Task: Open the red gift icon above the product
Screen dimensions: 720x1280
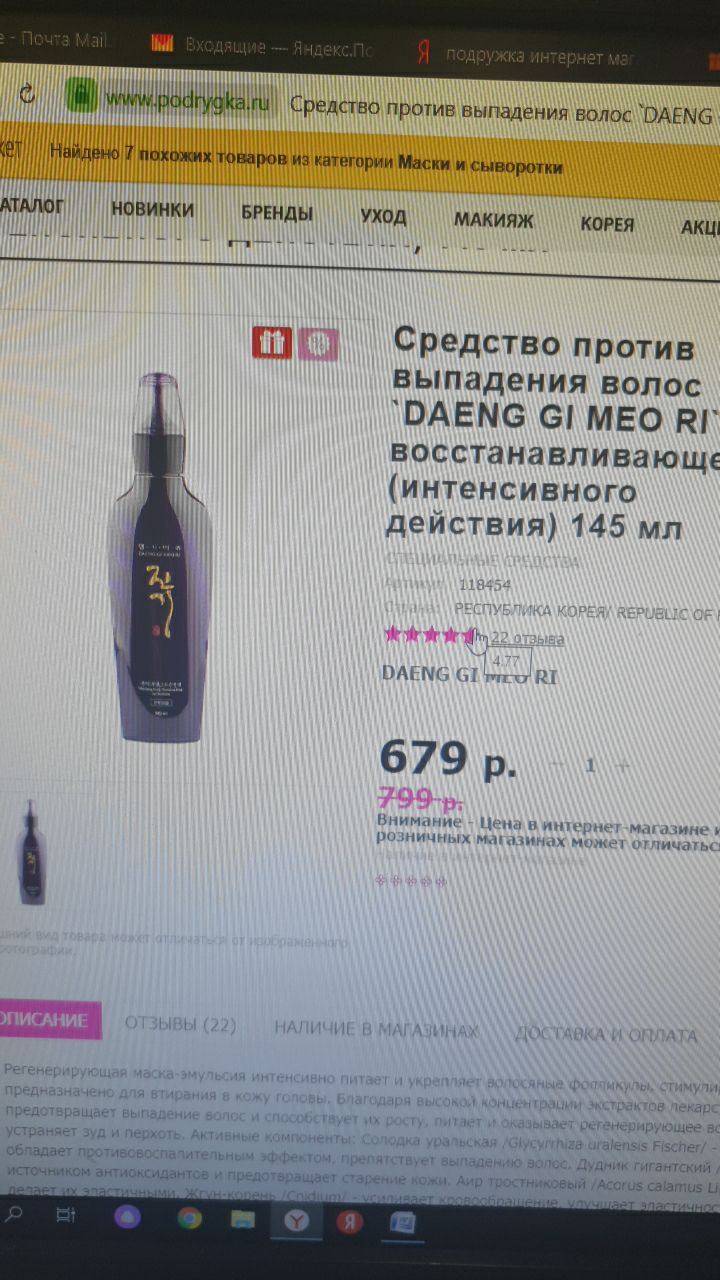Action: point(271,342)
